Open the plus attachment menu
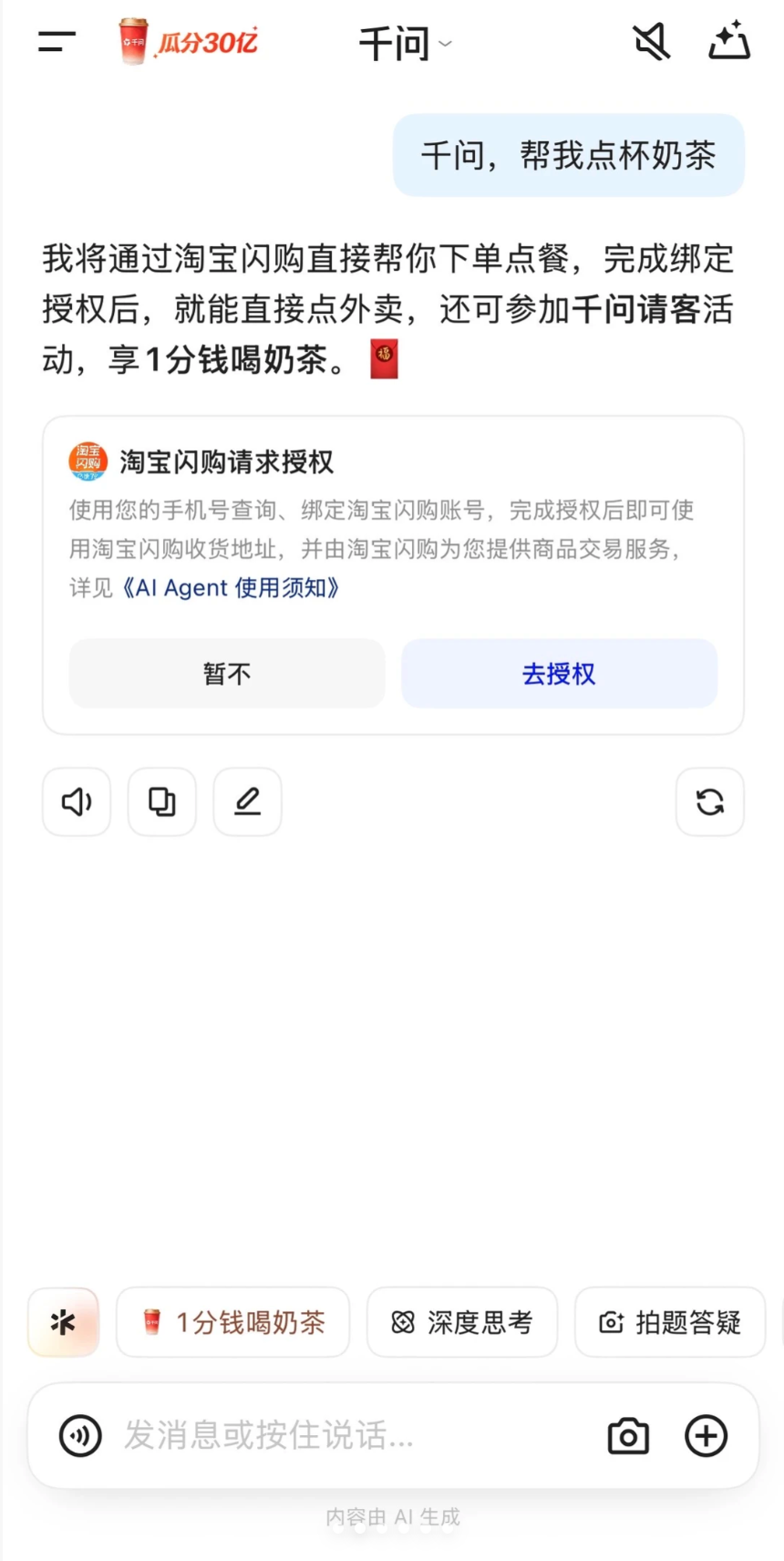 (x=706, y=1436)
